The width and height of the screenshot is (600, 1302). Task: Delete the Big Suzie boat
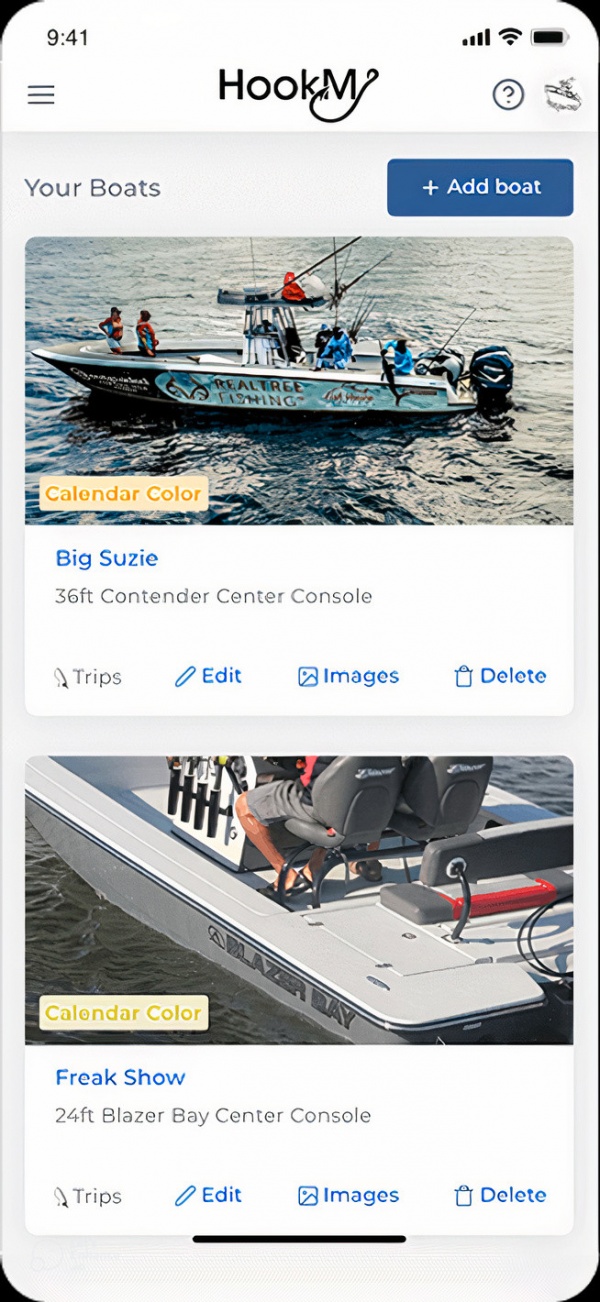(500, 676)
